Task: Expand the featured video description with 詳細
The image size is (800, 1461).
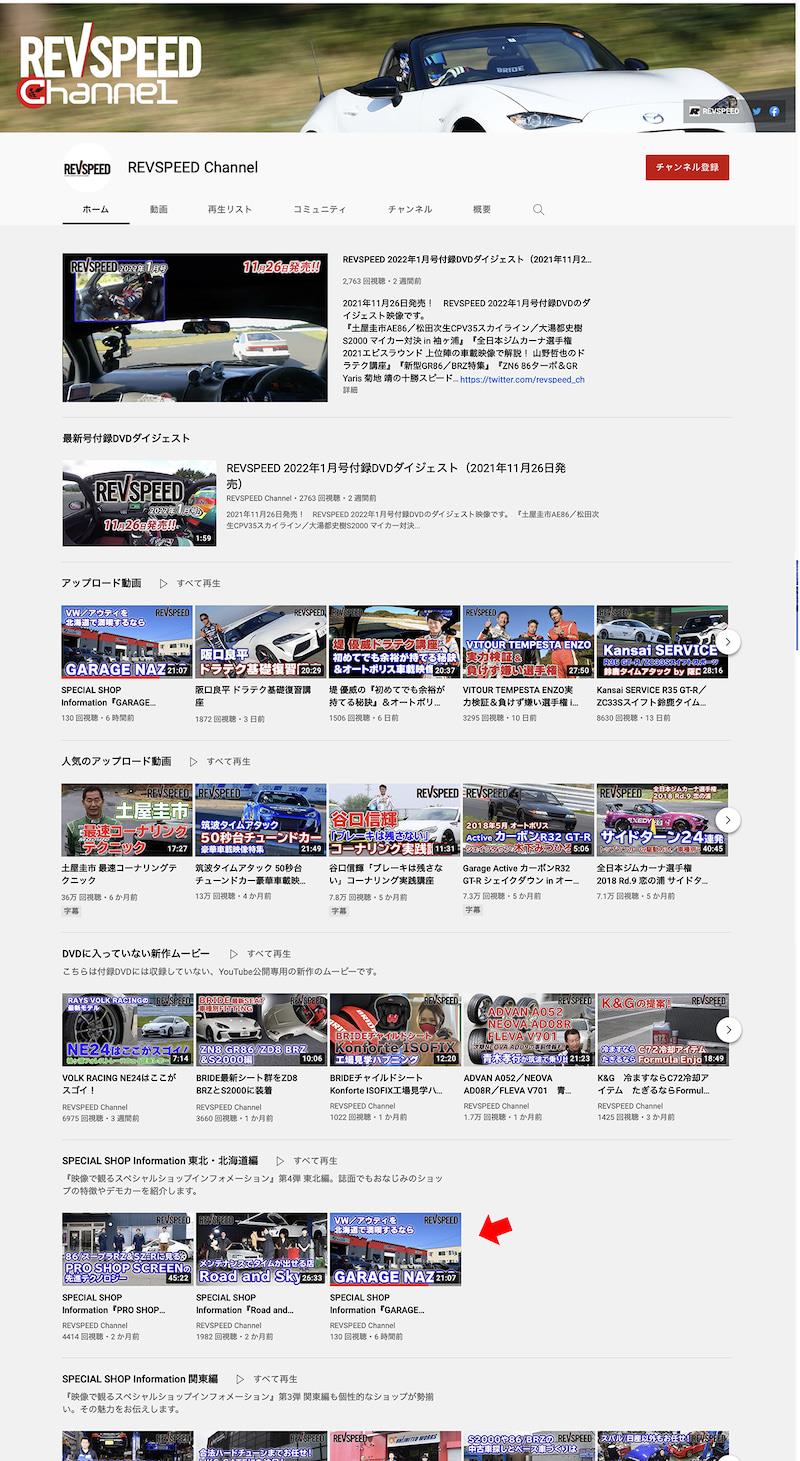Action: point(350,391)
